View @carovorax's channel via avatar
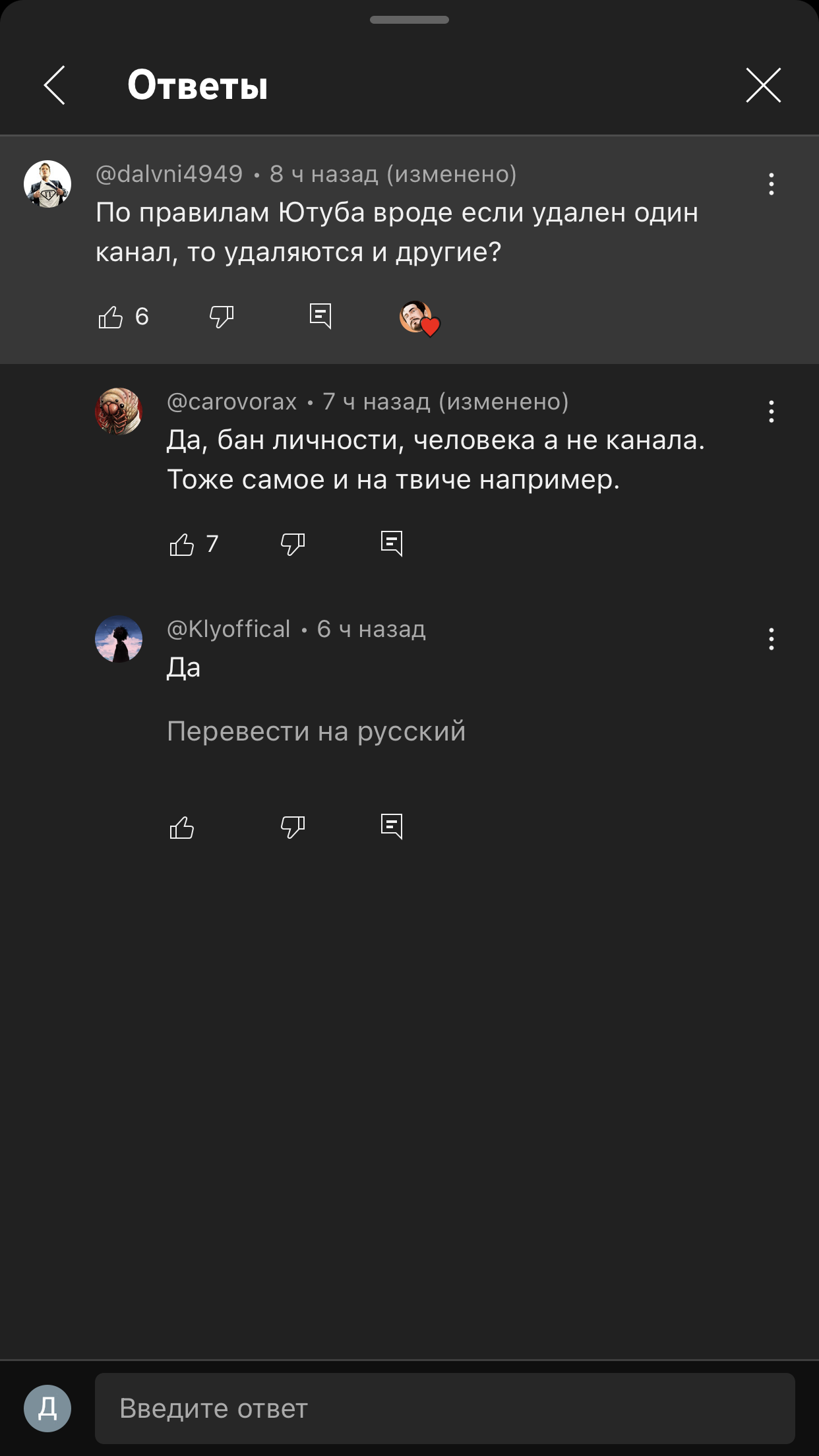819x1456 pixels. [119, 411]
